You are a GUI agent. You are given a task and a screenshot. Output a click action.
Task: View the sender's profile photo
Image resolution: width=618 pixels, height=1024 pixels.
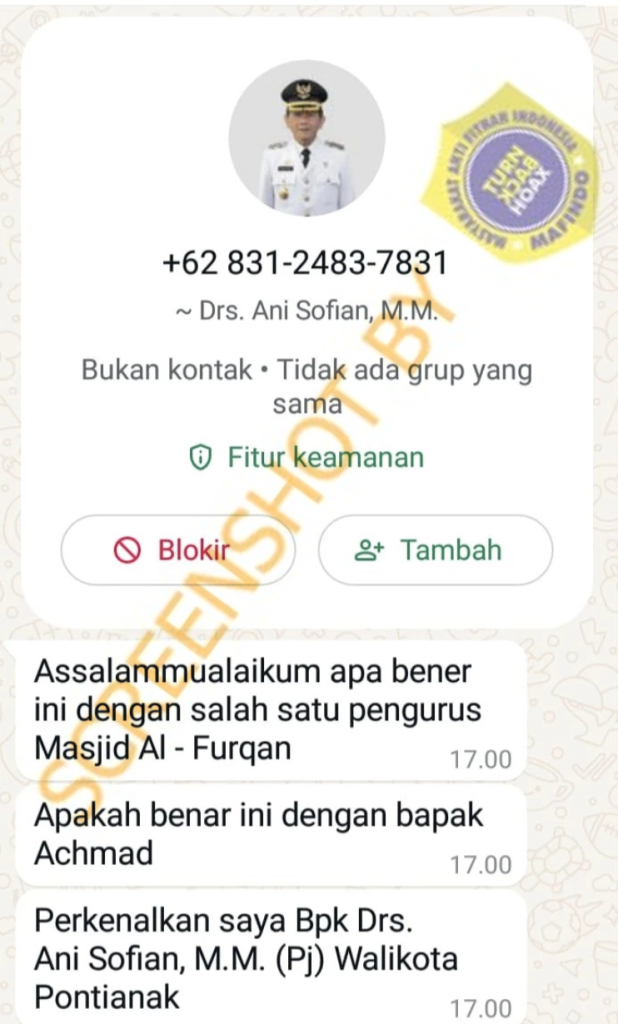coord(306,138)
